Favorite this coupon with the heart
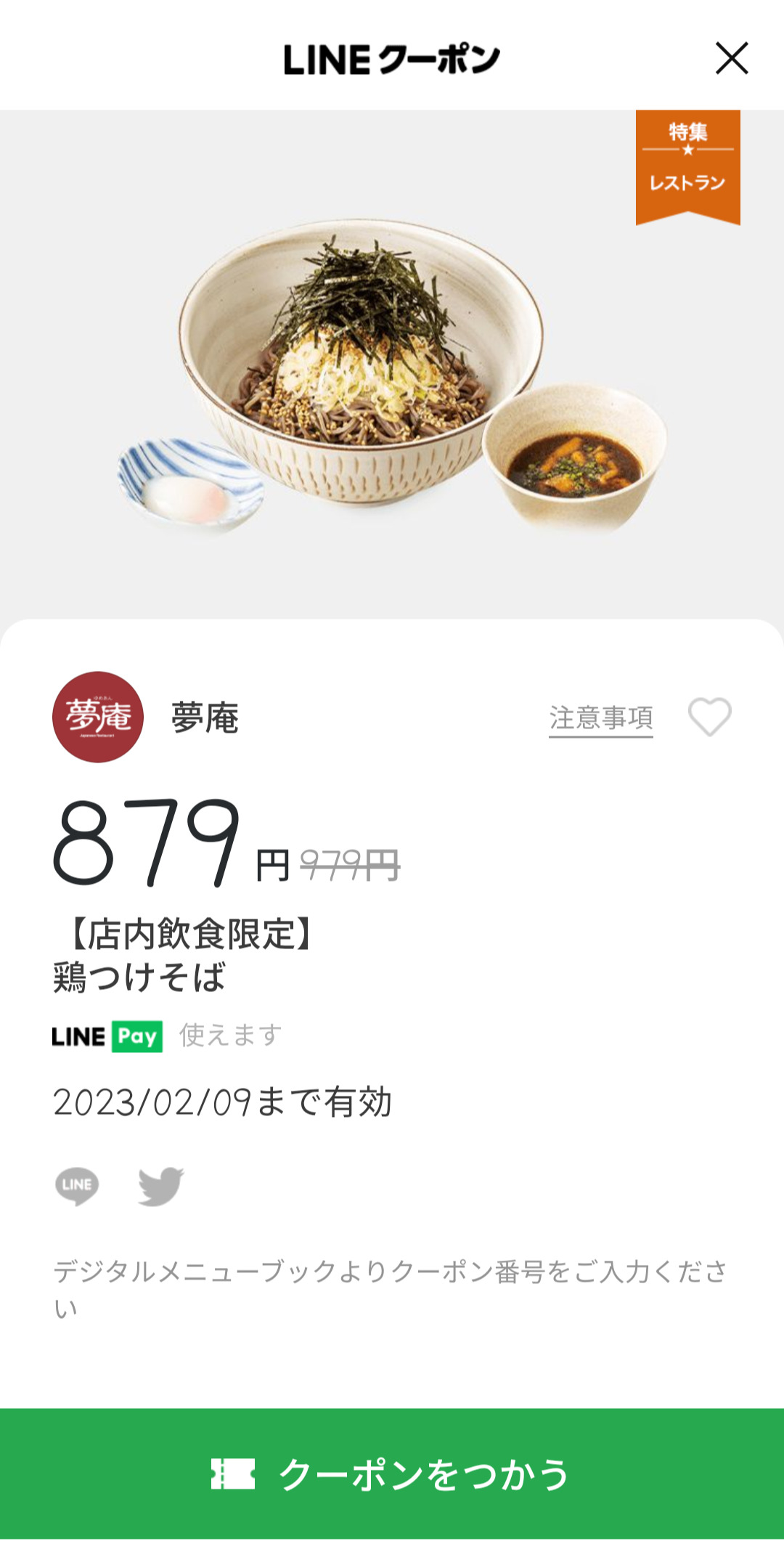784x1541 pixels. coord(709,717)
